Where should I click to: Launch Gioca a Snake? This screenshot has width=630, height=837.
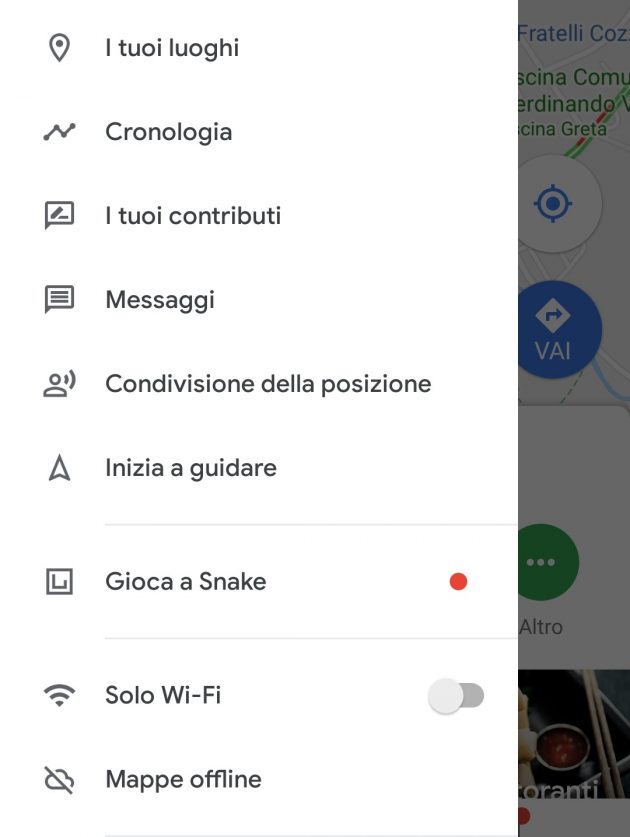(186, 582)
